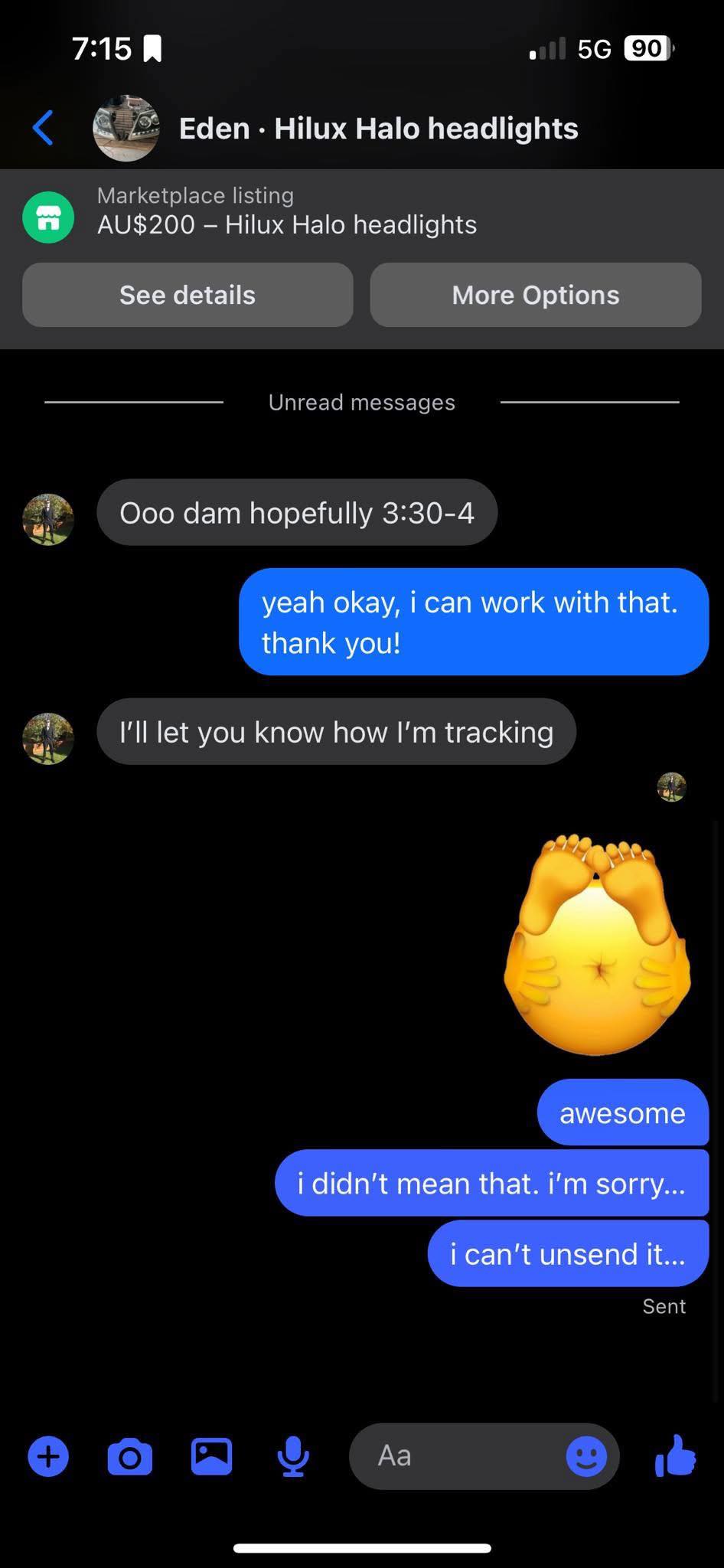Open the plus attachments menu
The height and width of the screenshot is (1568, 724).
click(x=48, y=1456)
